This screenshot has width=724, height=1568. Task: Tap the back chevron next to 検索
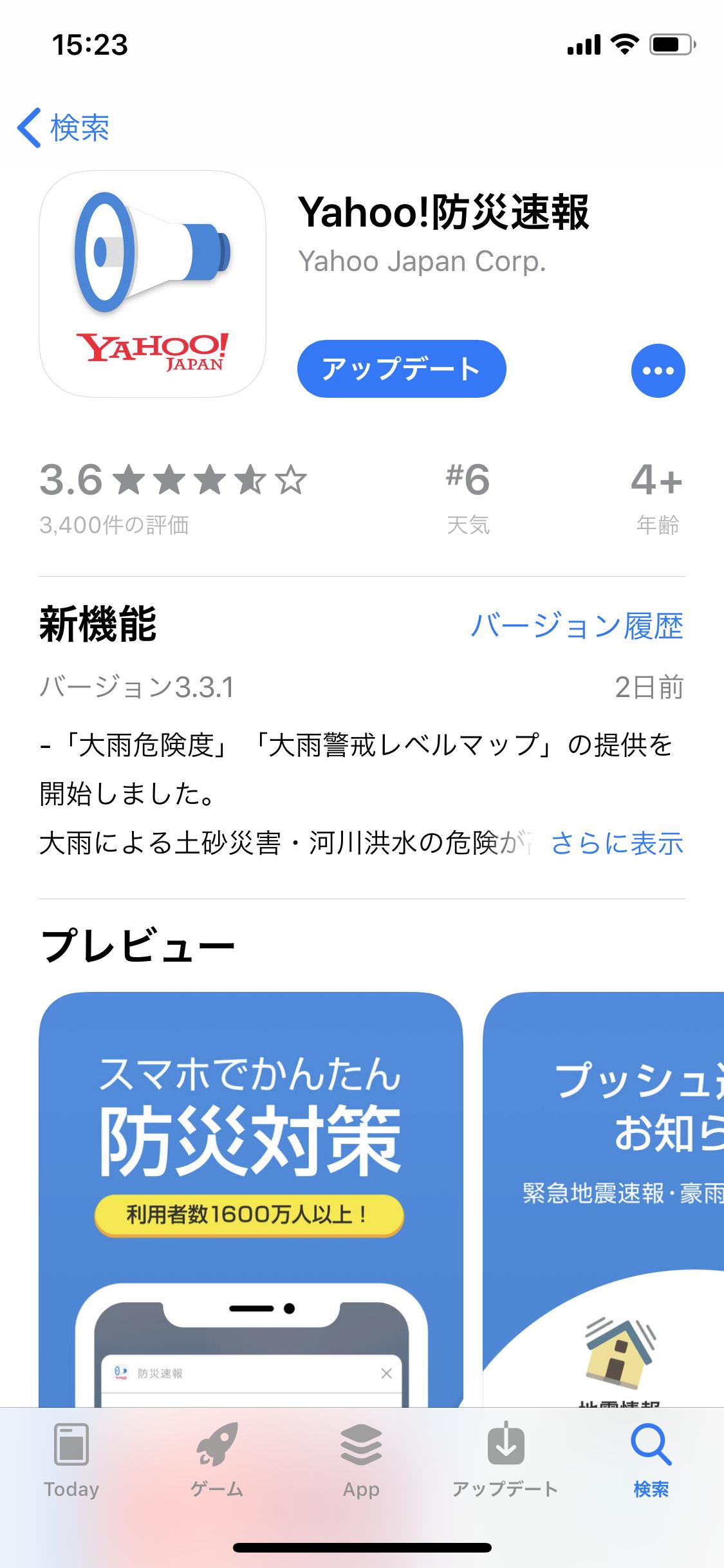pyautogui.click(x=30, y=128)
